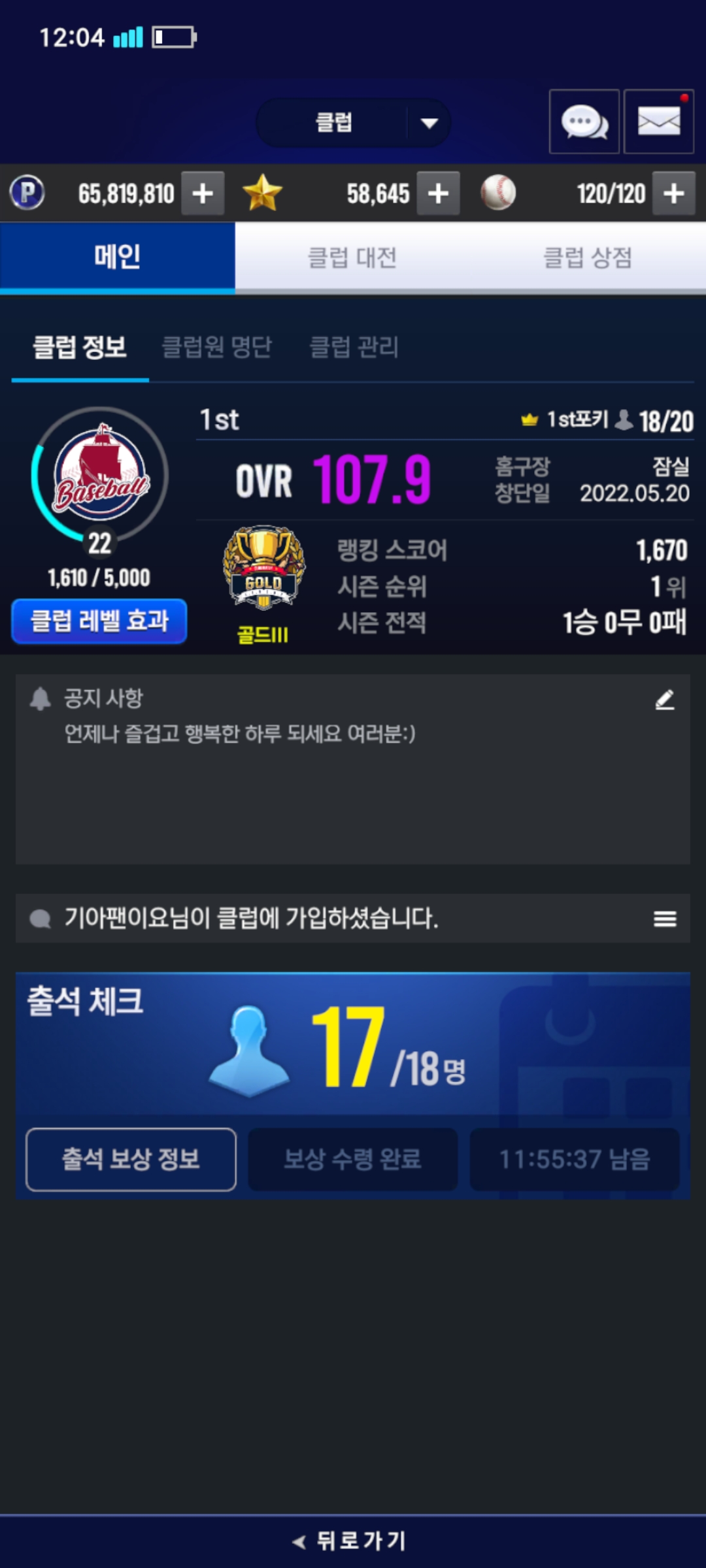The width and height of the screenshot is (706, 1568).
Task: Open the 클럽원 명단 sub-tab
Action: coord(216,347)
